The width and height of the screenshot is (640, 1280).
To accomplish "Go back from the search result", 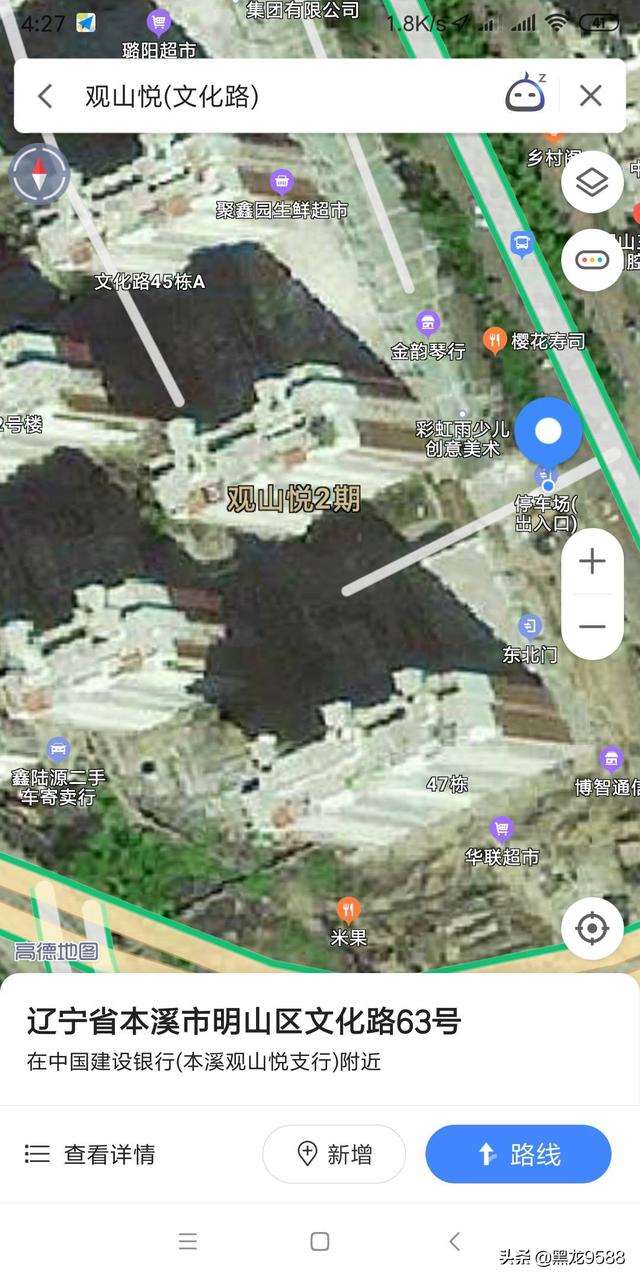I will [45, 96].
